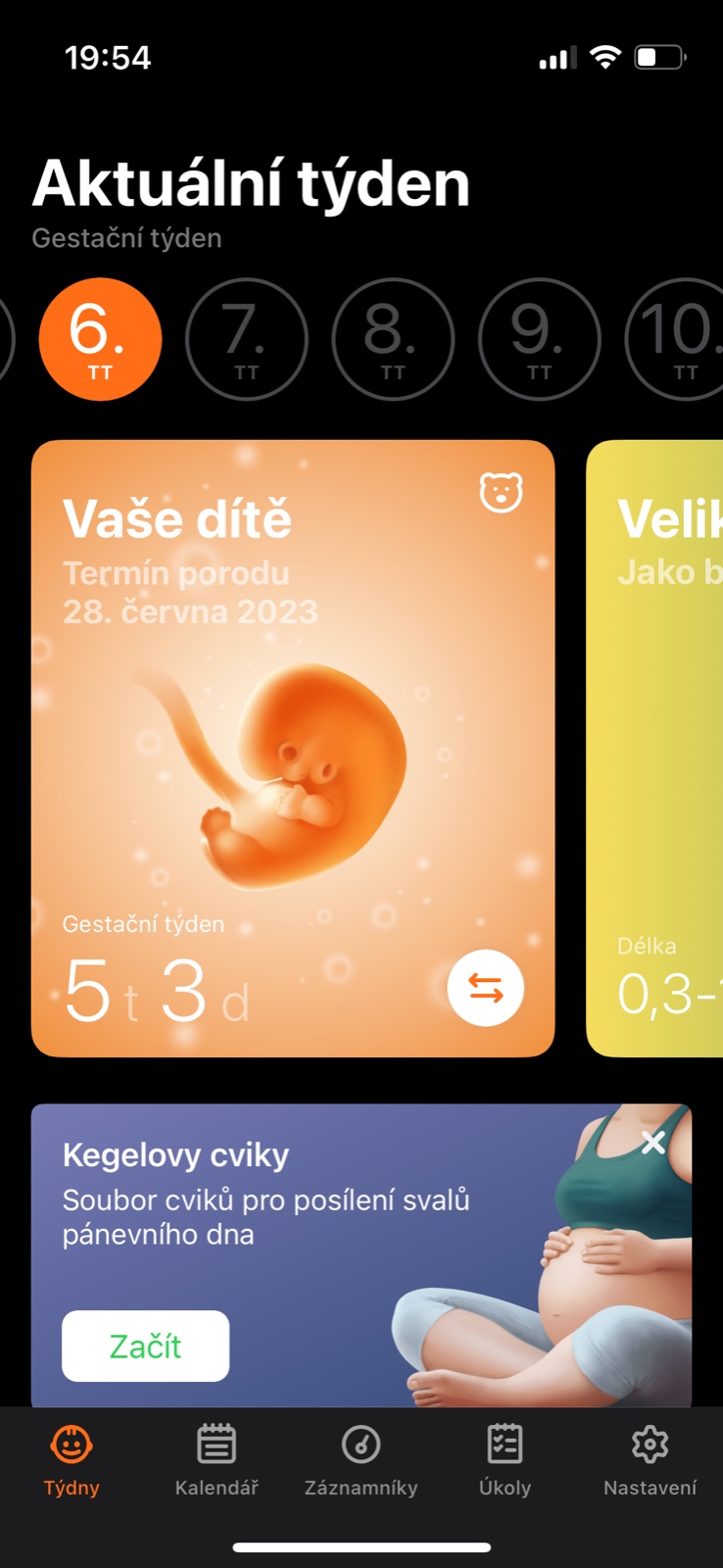Select gestational week 9
The width and height of the screenshot is (723, 1568).
click(x=539, y=339)
